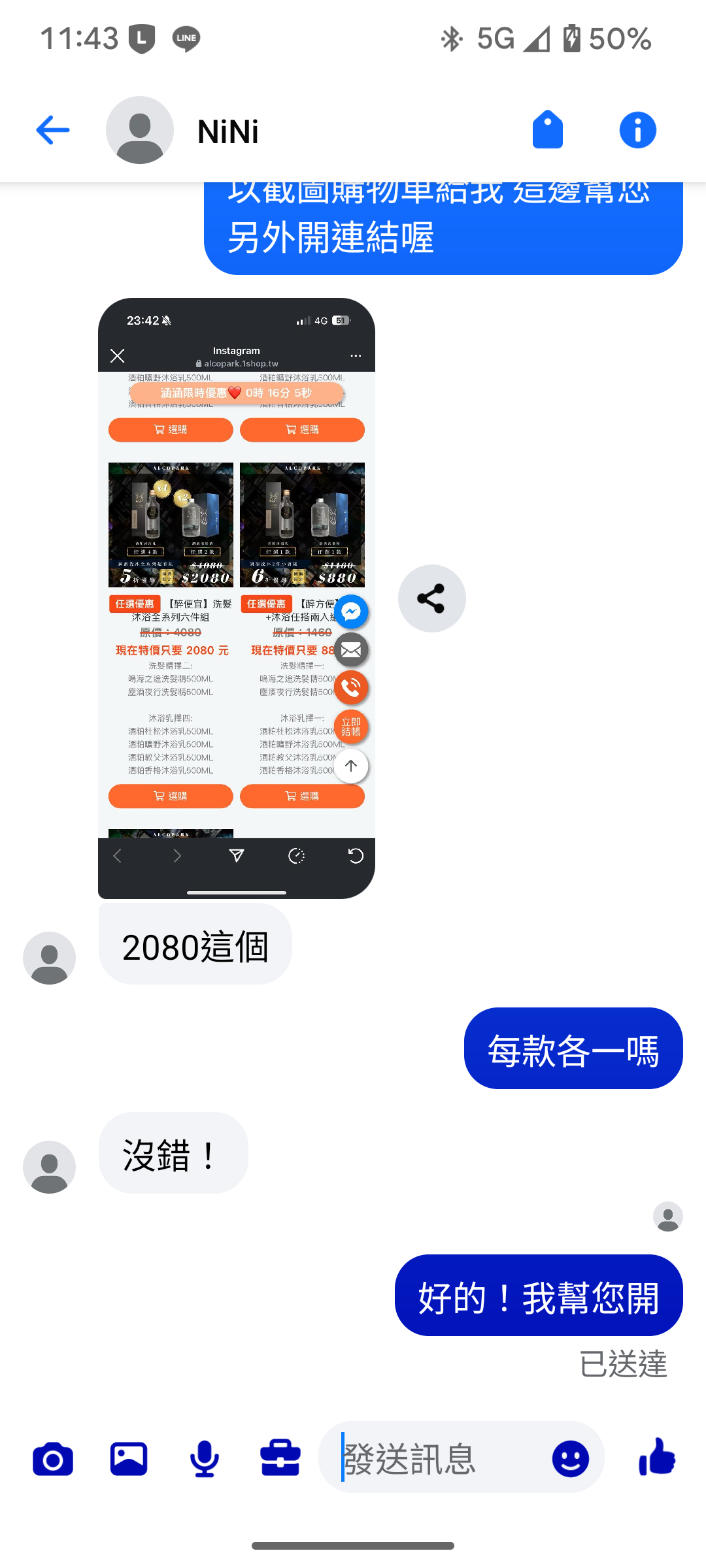Open the shared shopping screenshot image

[236, 598]
